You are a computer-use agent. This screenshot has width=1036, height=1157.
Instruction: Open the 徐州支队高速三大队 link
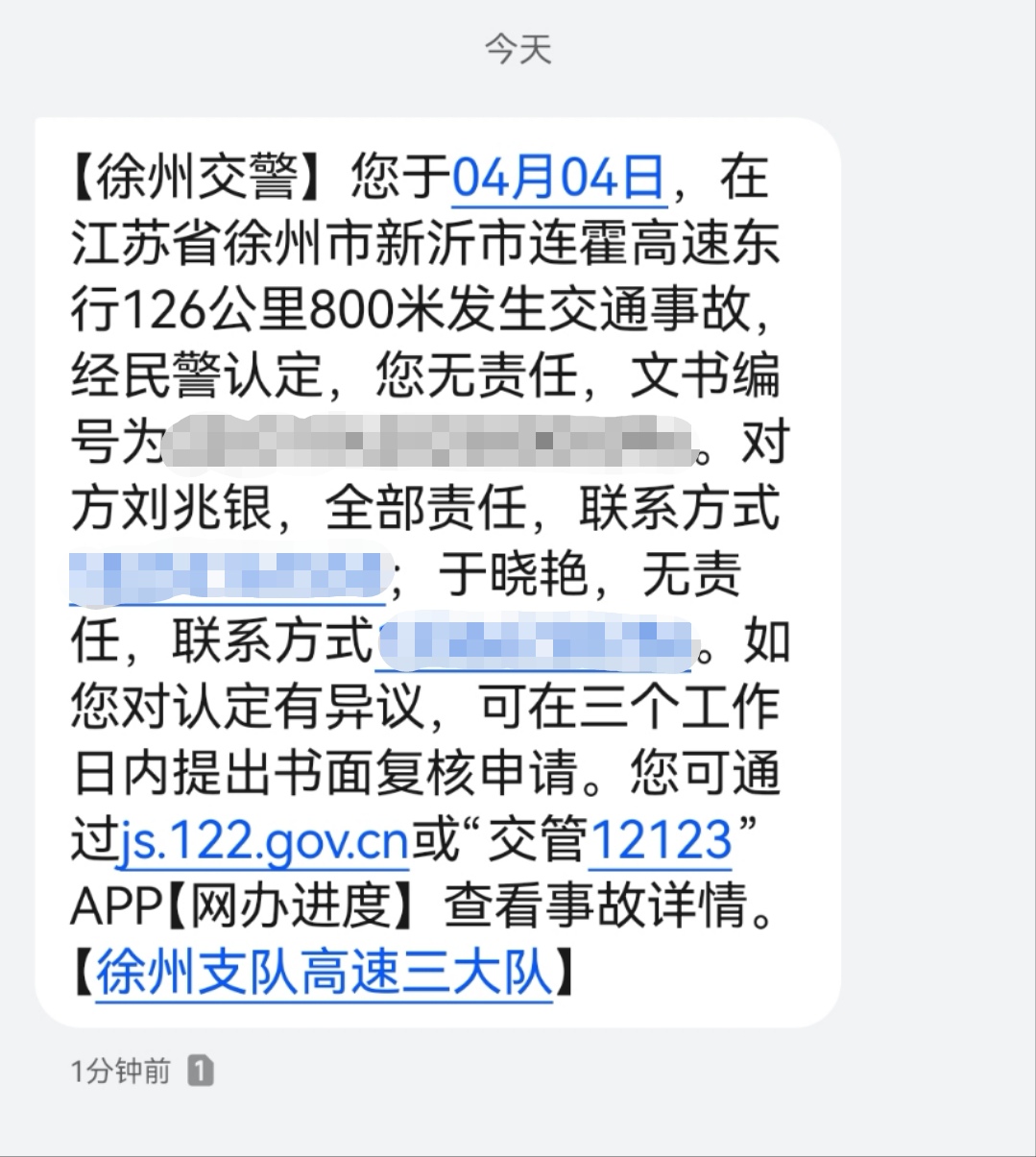[325, 973]
